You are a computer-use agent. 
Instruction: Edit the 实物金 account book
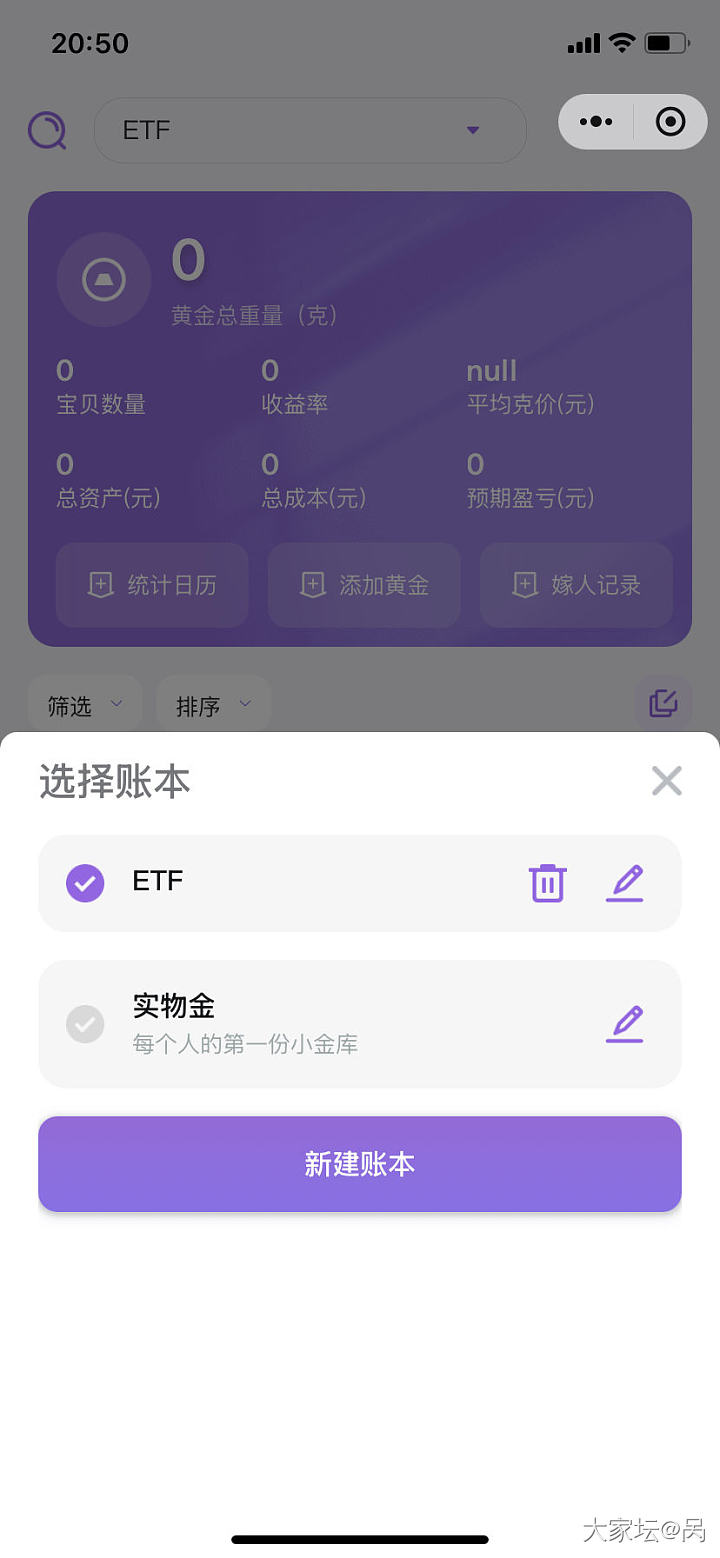coord(625,1024)
